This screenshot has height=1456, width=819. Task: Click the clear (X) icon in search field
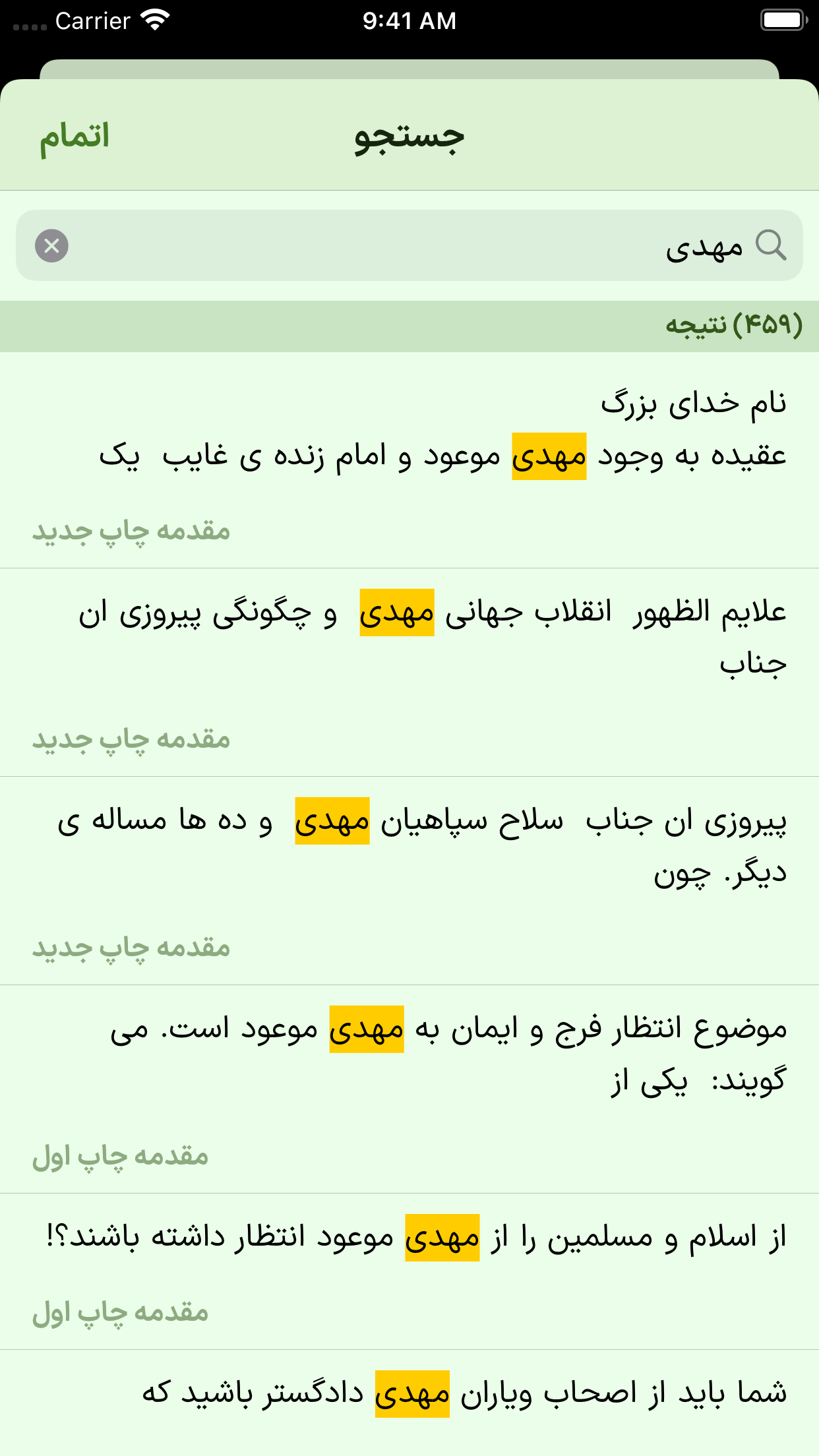point(53,246)
